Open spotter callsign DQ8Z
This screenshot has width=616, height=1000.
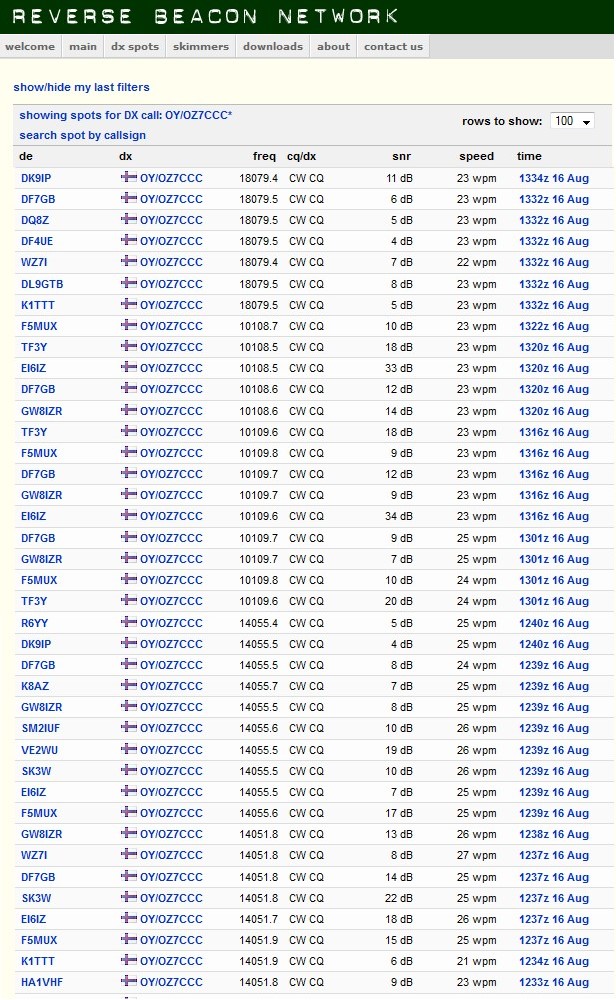[35, 220]
